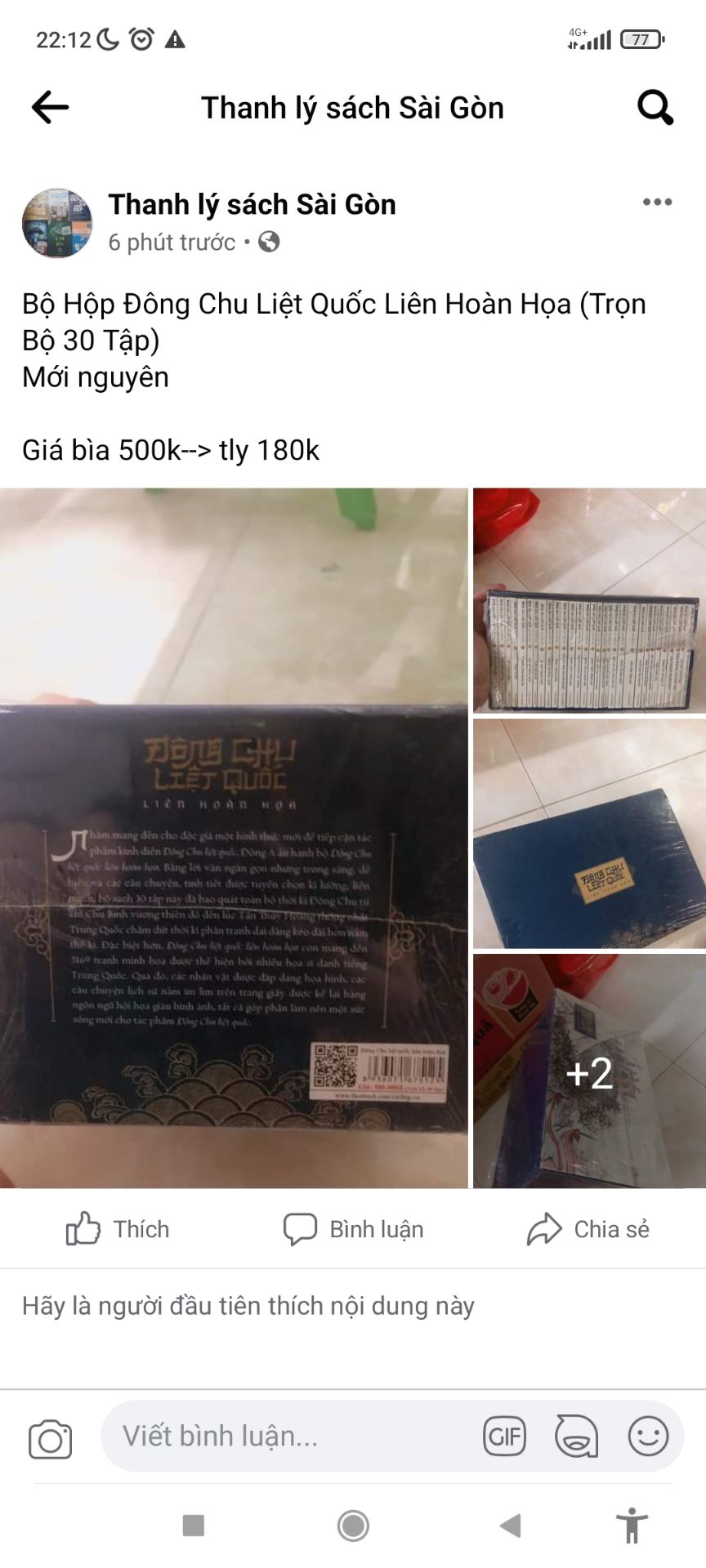Open the post's three-dot options menu

pos(657,202)
